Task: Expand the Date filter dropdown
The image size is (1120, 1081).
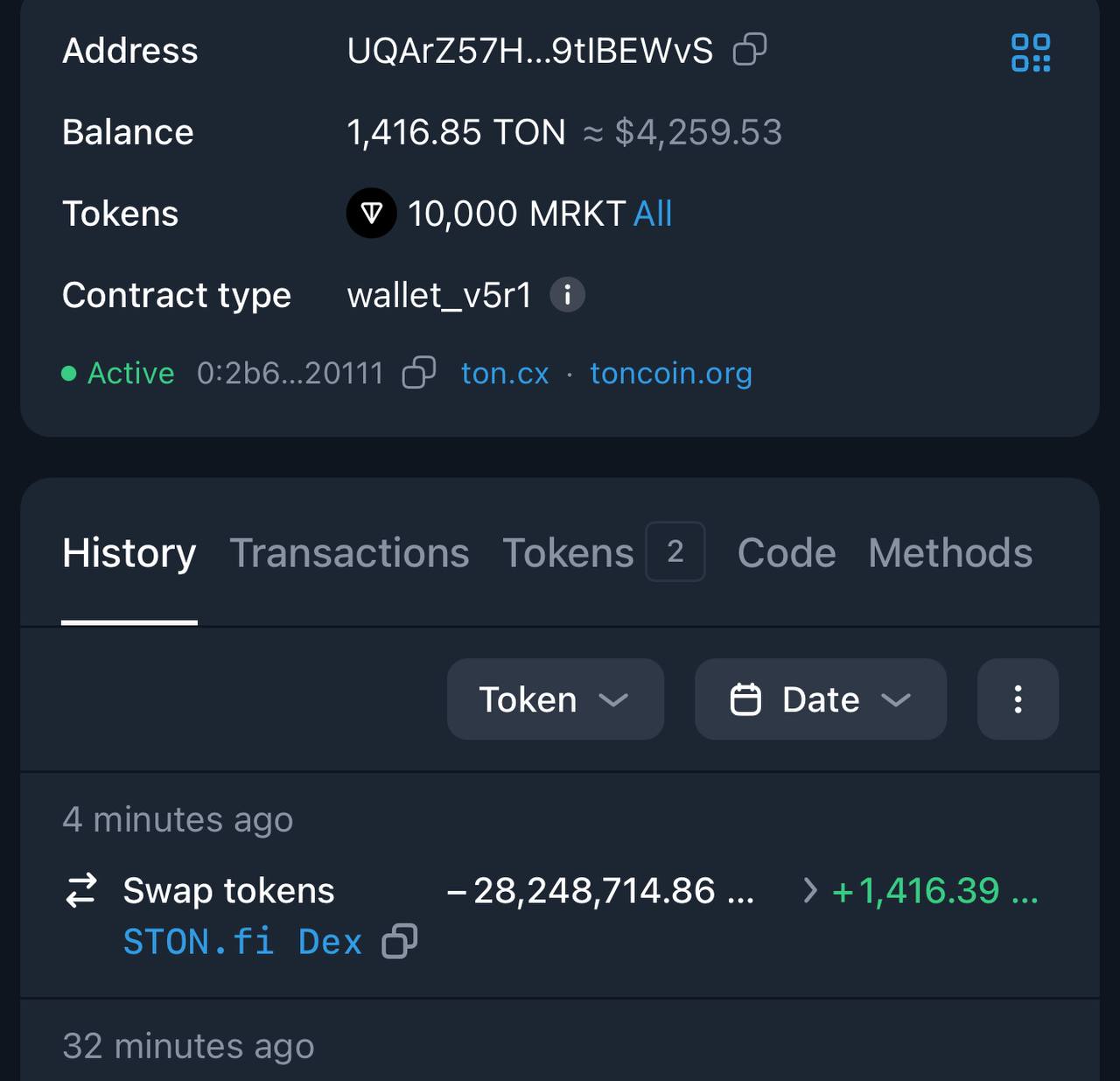Action: click(x=820, y=699)
